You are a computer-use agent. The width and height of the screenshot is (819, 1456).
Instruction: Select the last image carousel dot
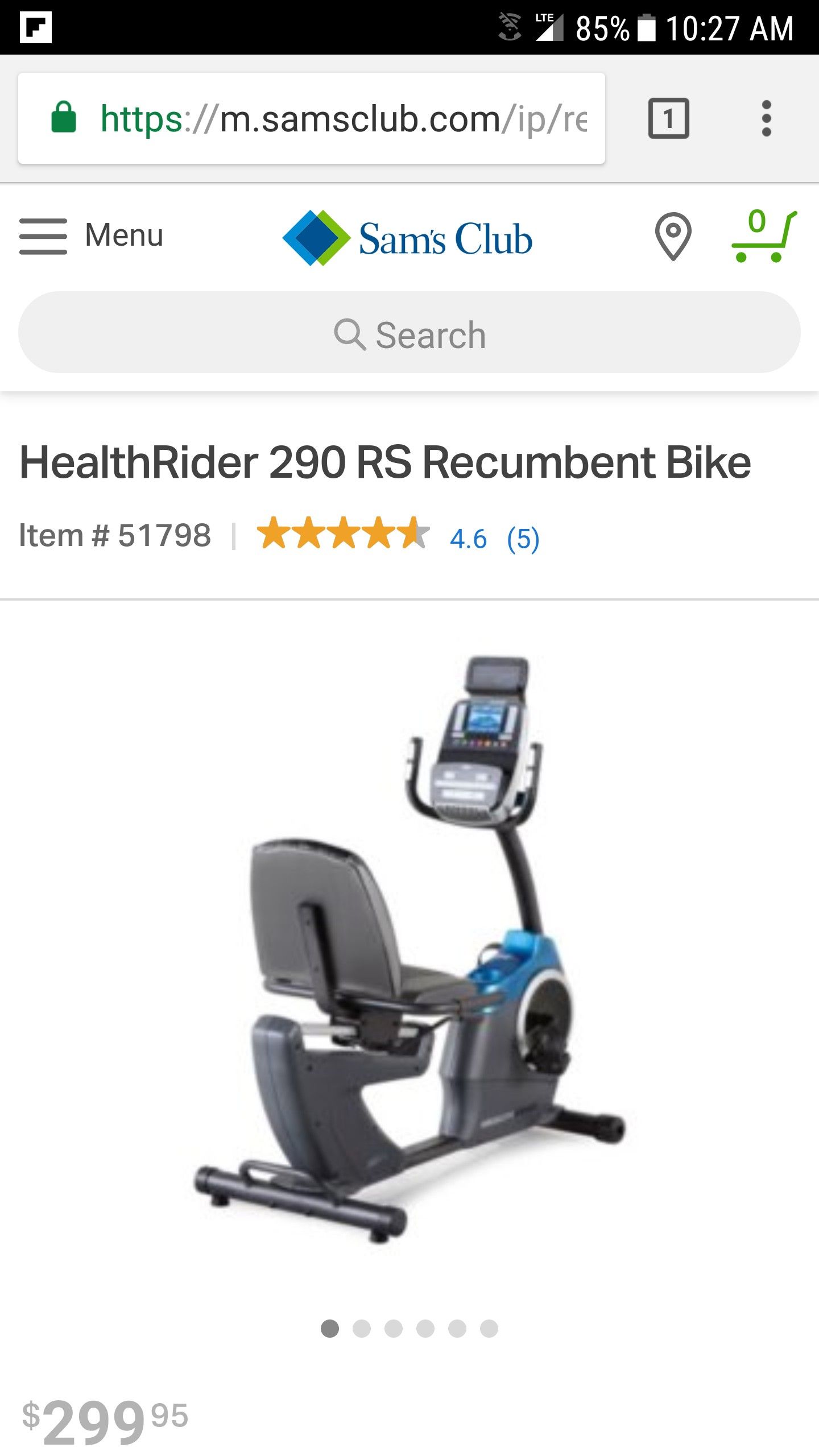[489, 1329]
